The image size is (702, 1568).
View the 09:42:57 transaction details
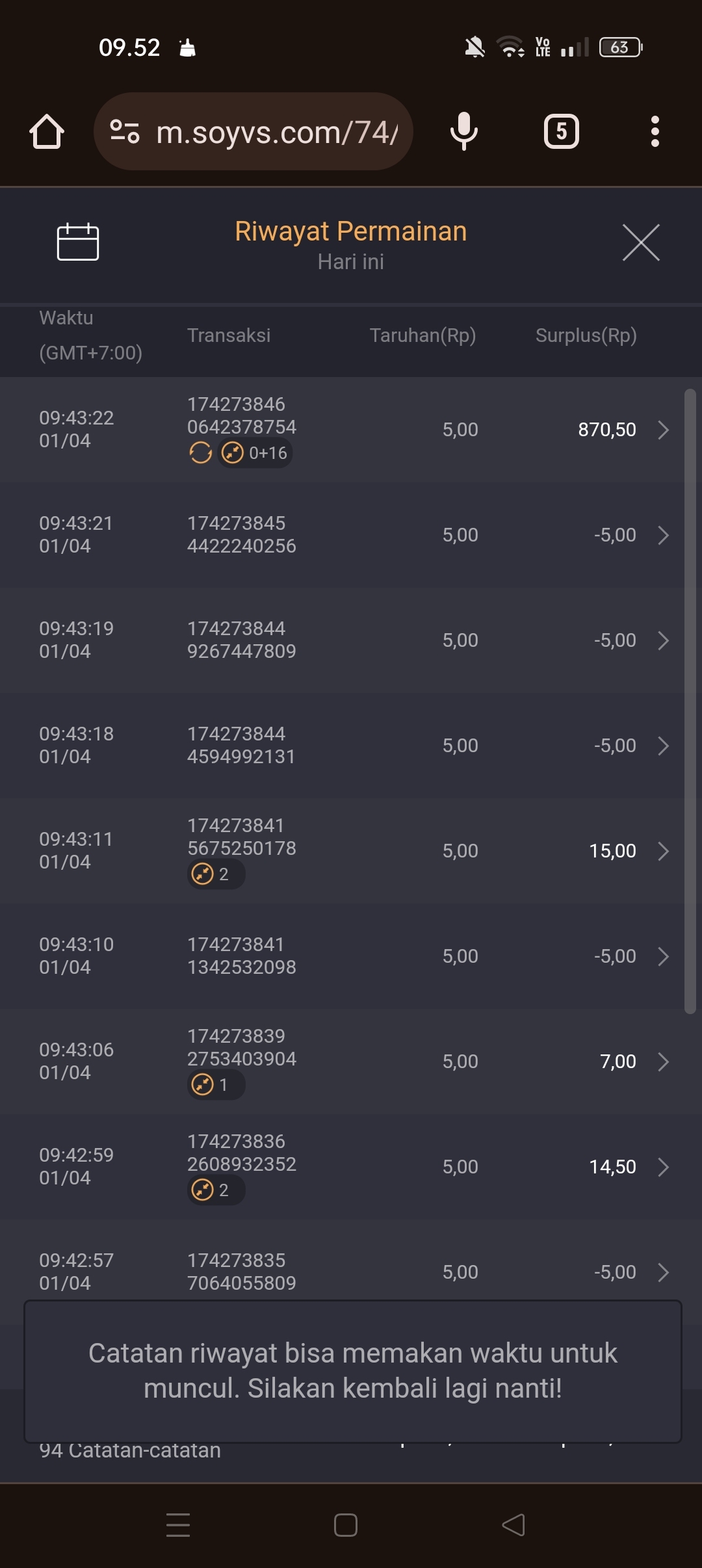[x=662, y=1272]
